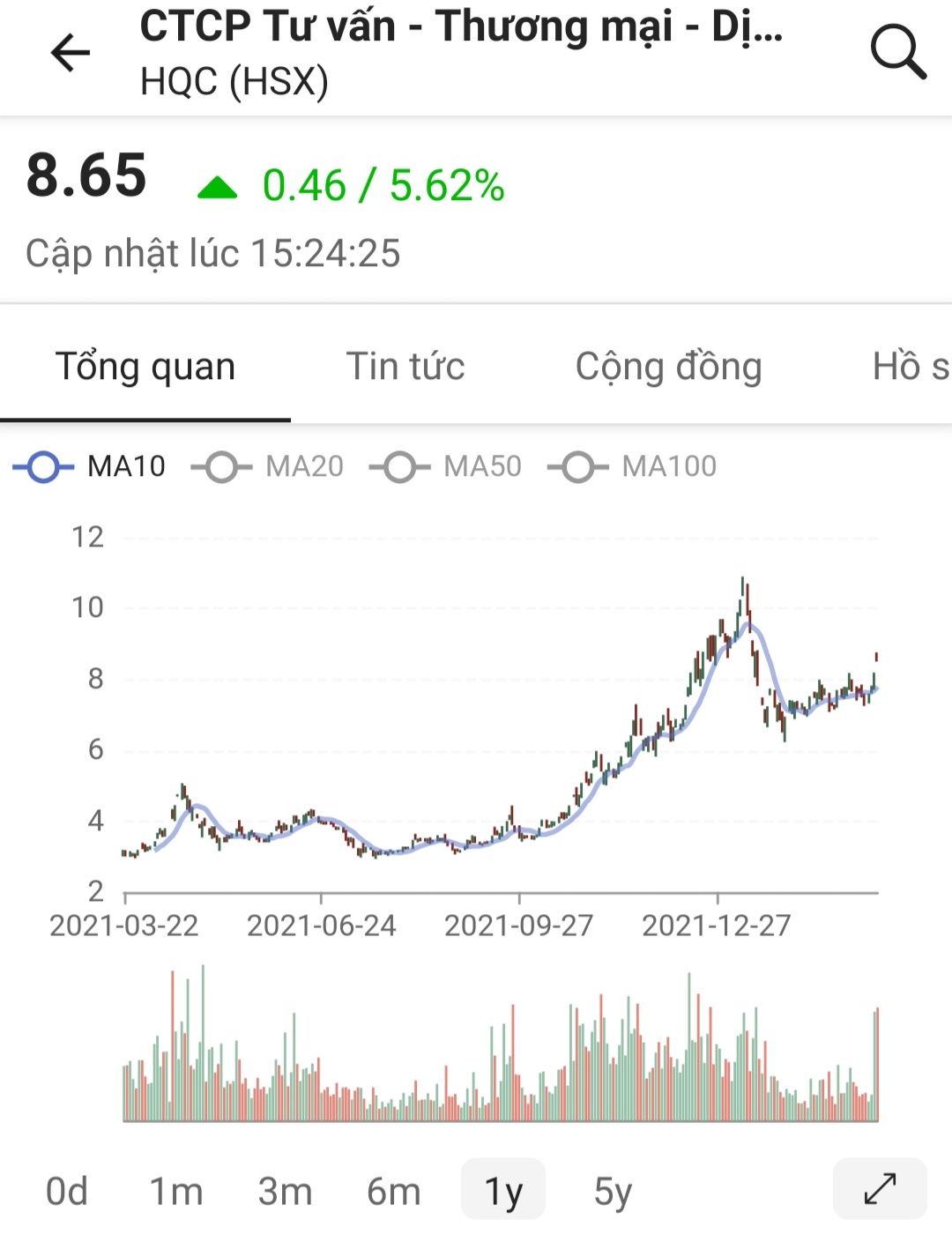This screenshot has width=952, height=1242.
Task: Select the Tổng quan tab
Action: tap(145, 367)
